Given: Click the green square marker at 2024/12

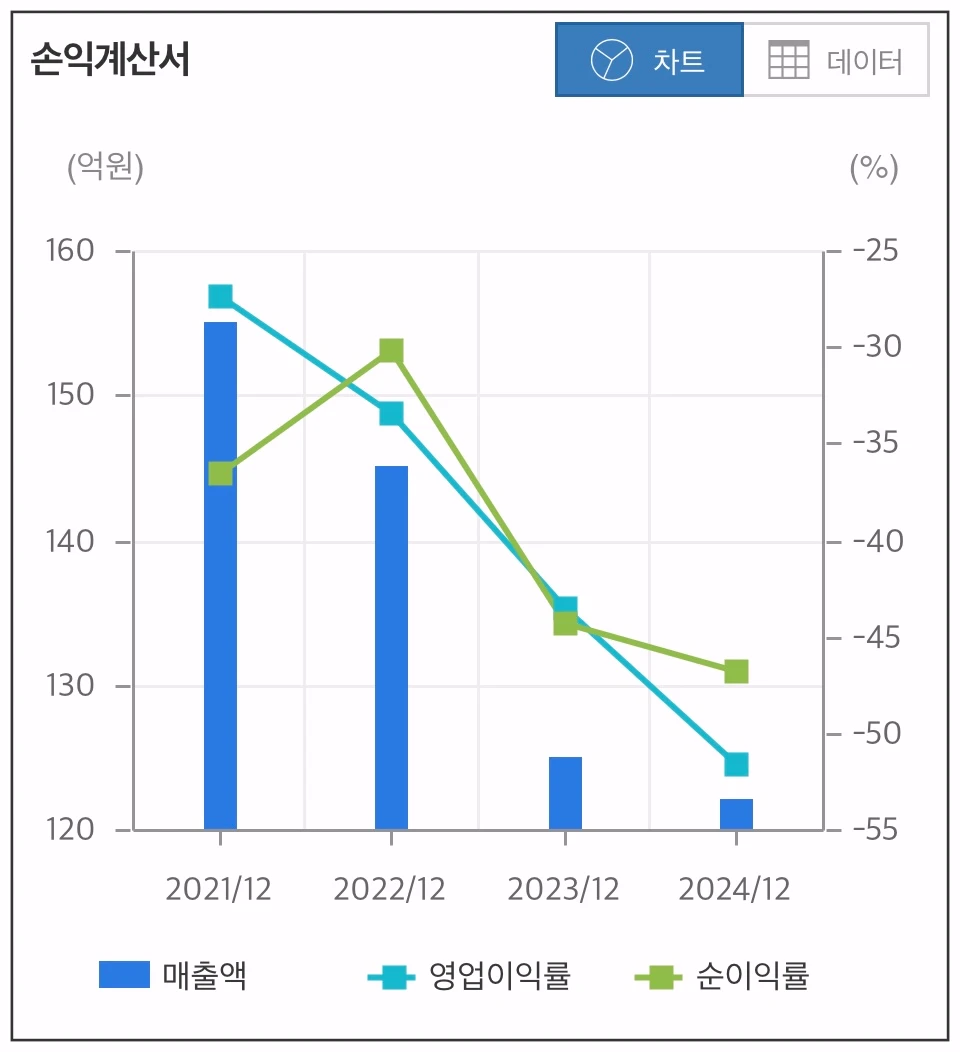Looking at the screenshot, I should [736, 671].
